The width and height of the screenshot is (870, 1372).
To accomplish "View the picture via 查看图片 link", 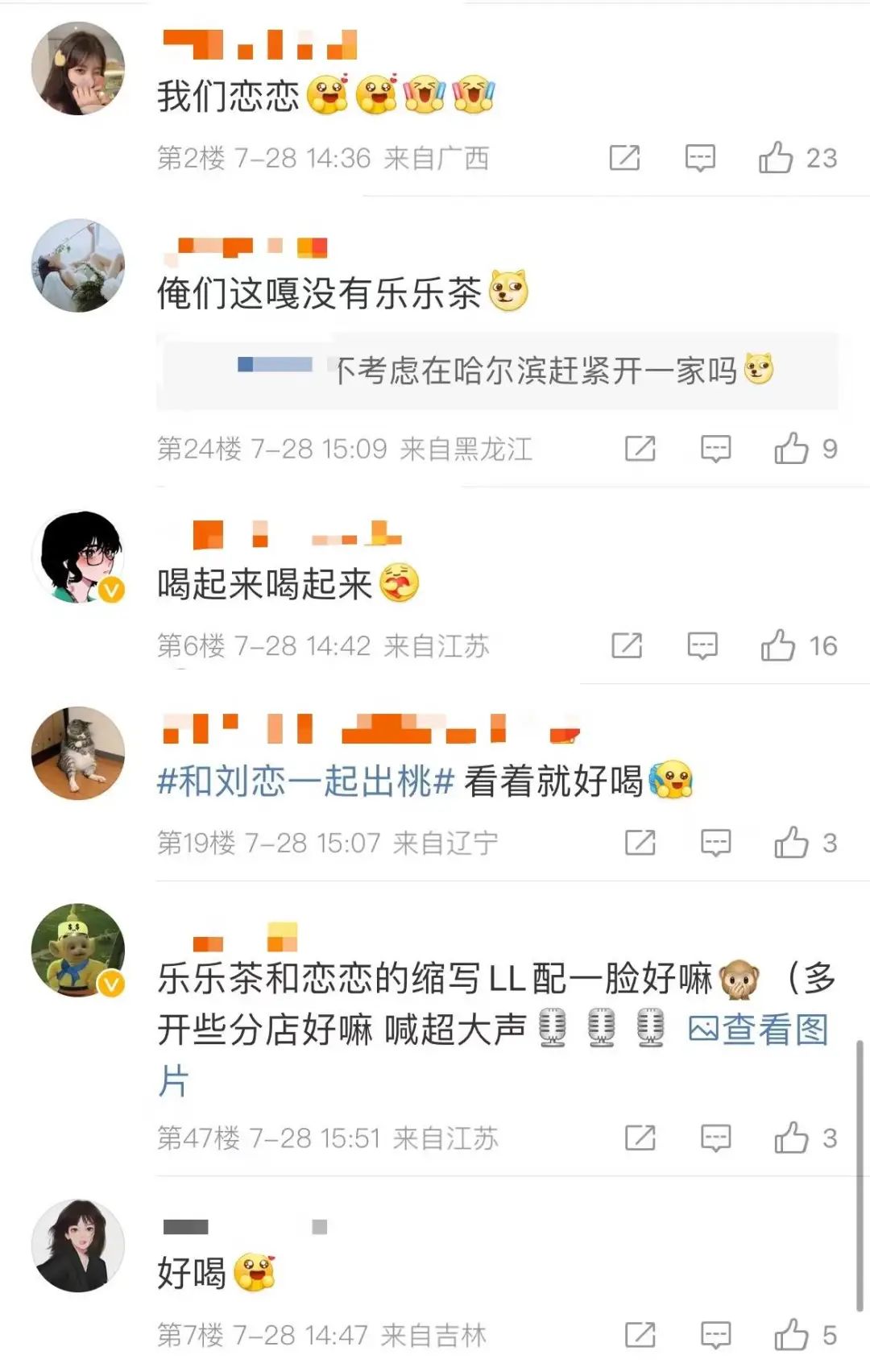I will (758, 1029).
